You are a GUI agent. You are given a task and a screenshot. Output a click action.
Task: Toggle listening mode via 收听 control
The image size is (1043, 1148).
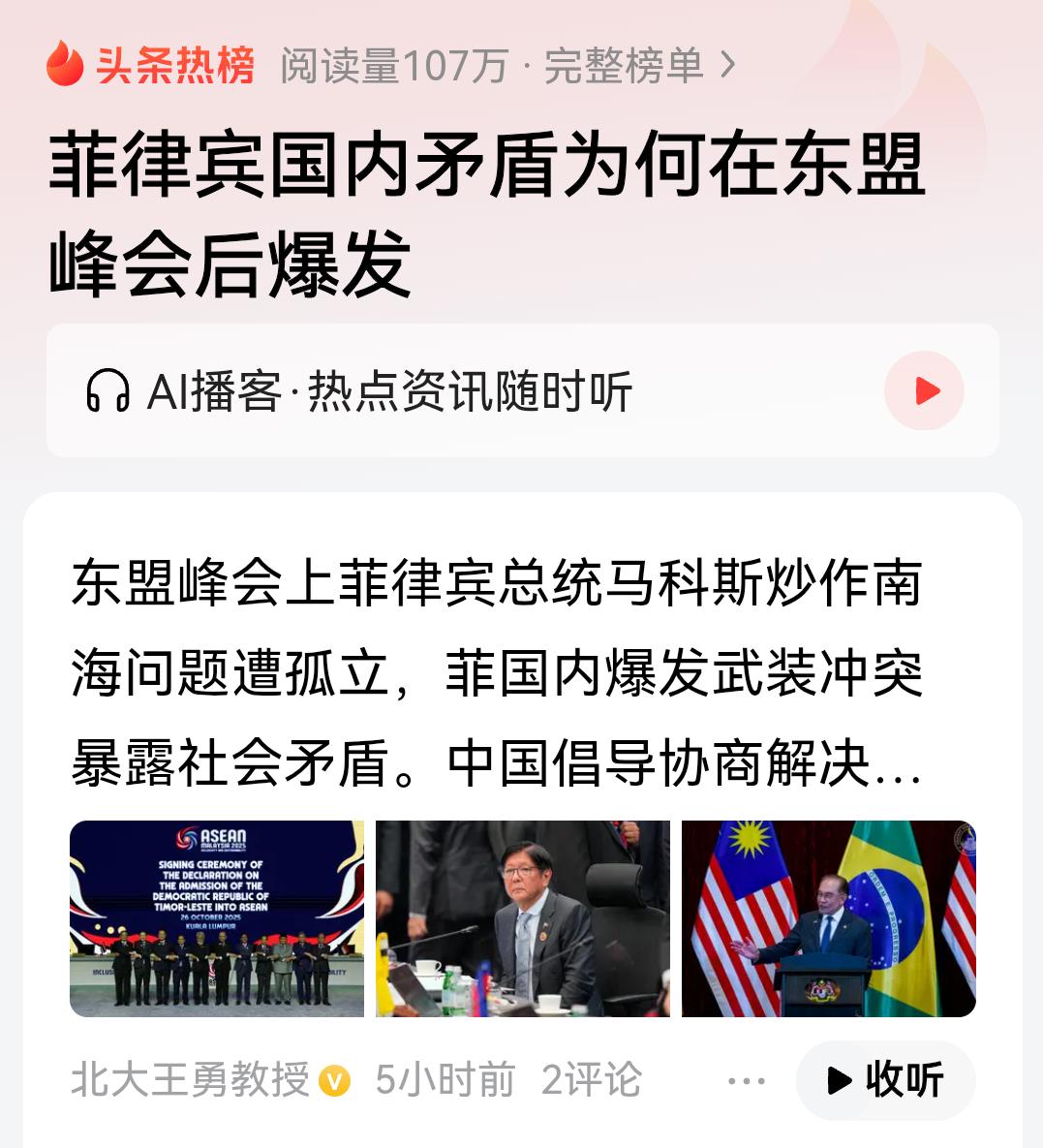click(x=883, y=1079)
